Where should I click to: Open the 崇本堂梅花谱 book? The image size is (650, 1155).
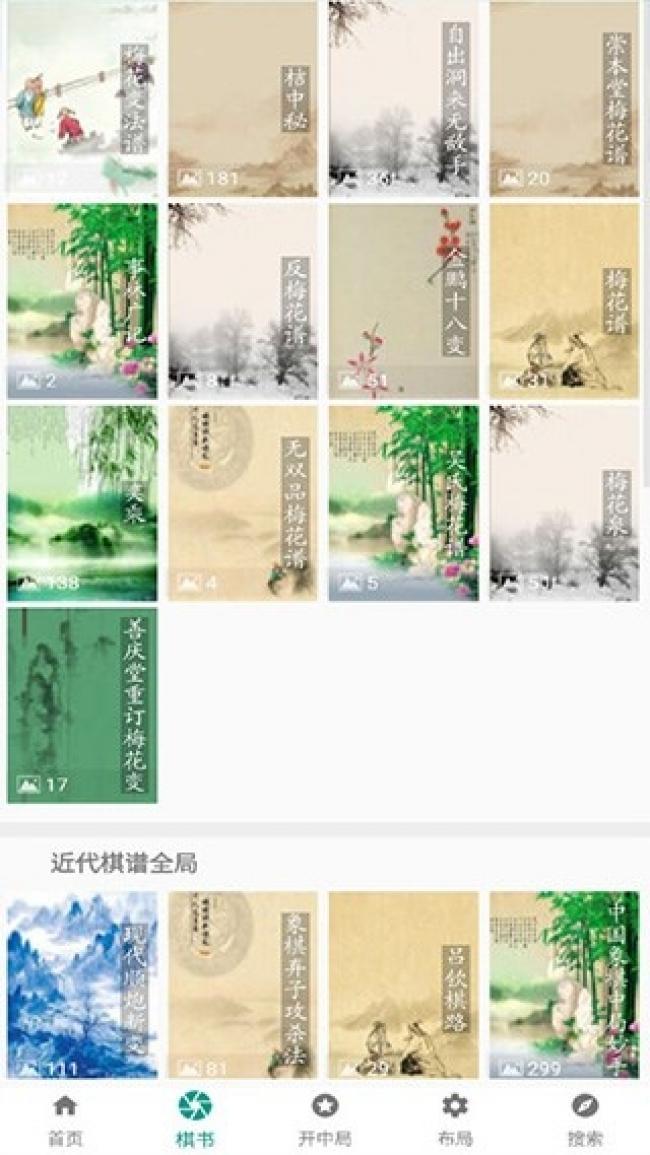coord(564,98)
